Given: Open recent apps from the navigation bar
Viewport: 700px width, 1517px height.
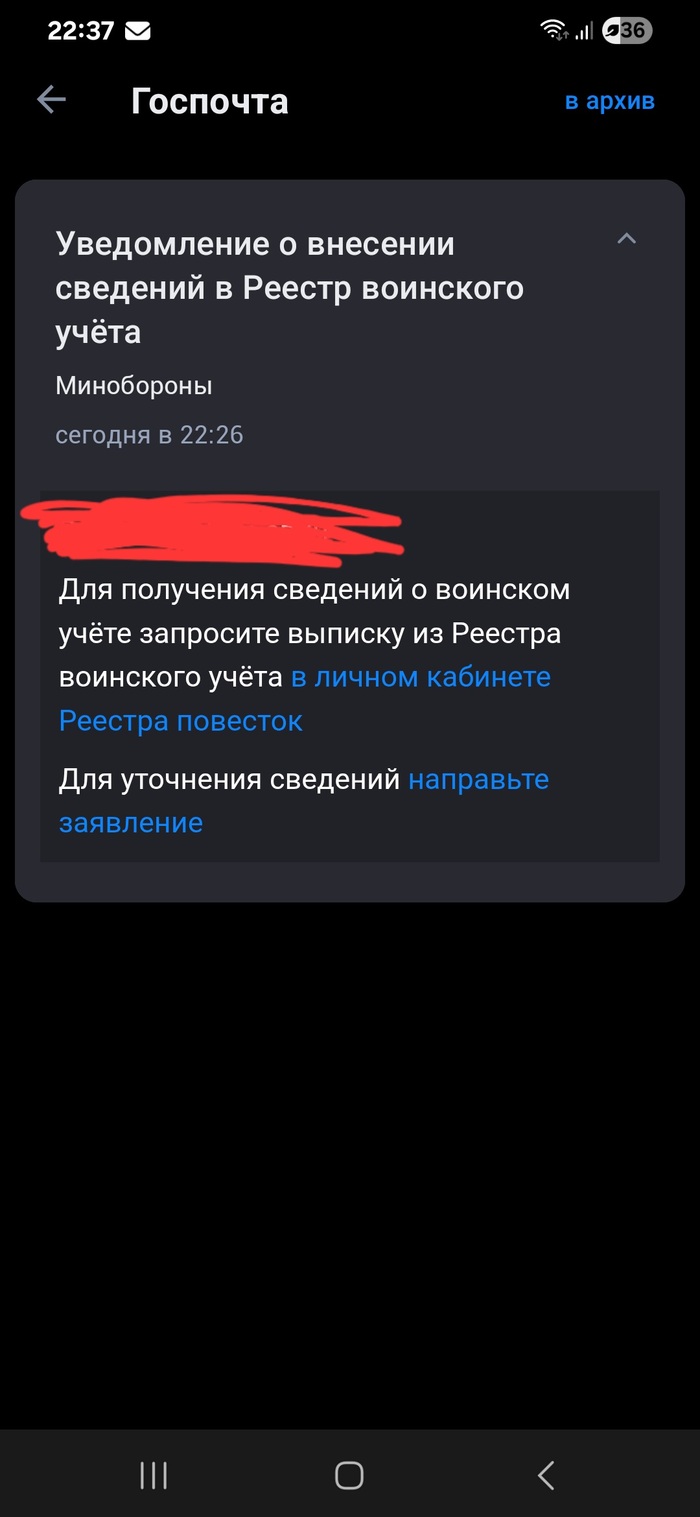Looking at the screenshot, I should point(153,1475).
